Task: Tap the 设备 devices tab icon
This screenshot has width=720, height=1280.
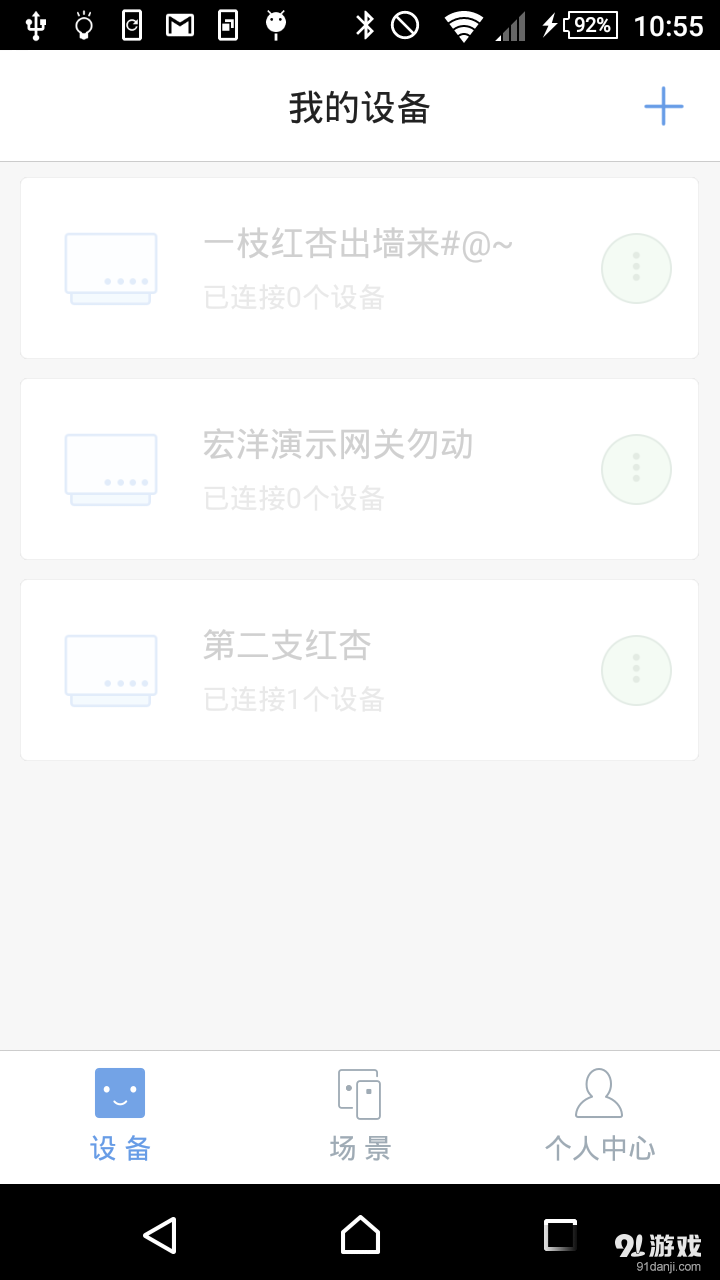Action: point(119,1093)
